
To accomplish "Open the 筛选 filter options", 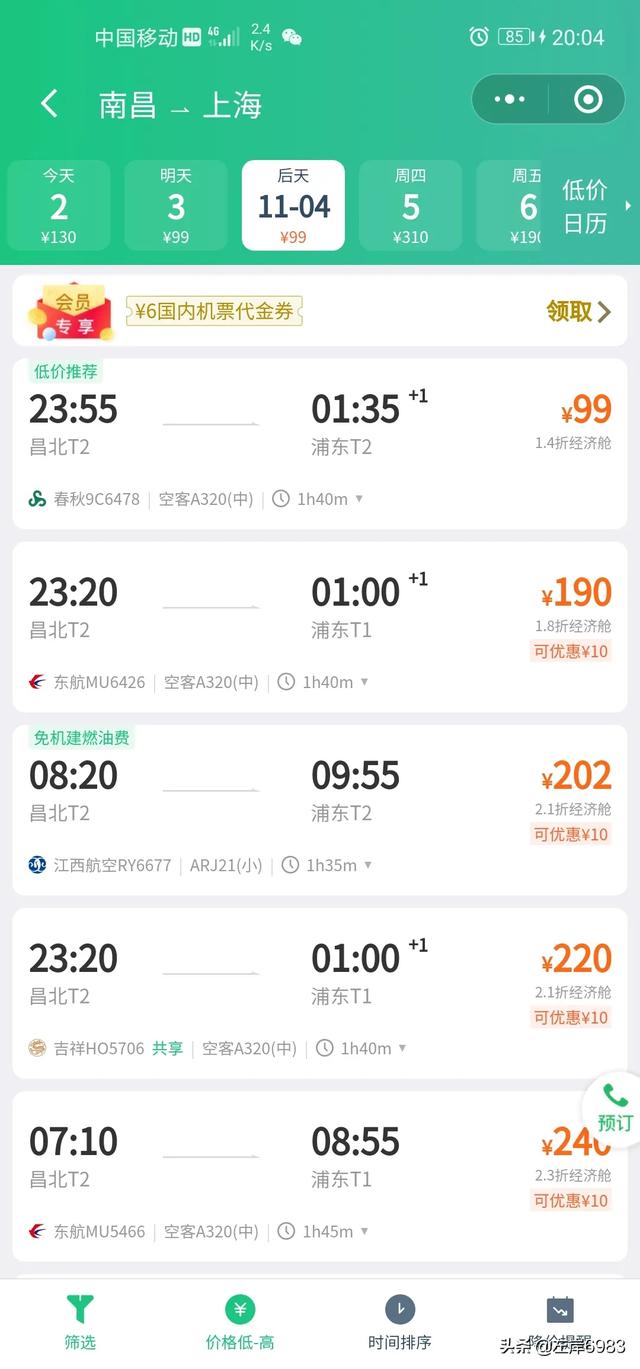I will pyautogui.click(x=80, y=1322).
